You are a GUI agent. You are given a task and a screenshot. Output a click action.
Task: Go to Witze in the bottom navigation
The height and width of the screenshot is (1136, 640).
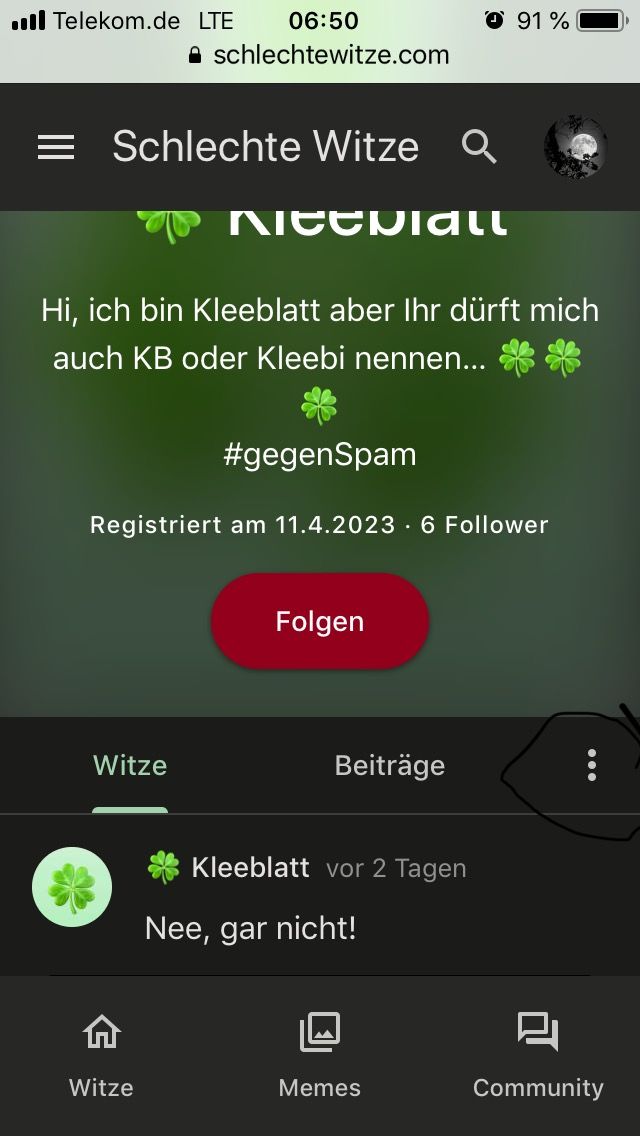click(101, 1055)
